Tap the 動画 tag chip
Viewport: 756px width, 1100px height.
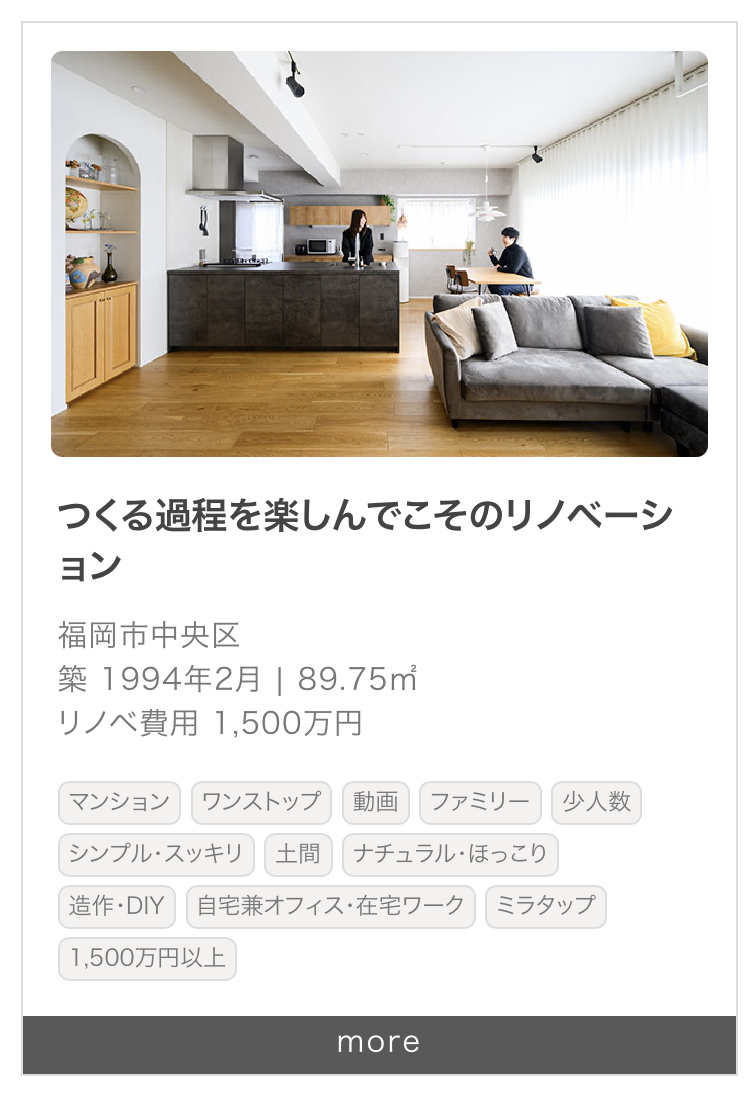(376, 802)
